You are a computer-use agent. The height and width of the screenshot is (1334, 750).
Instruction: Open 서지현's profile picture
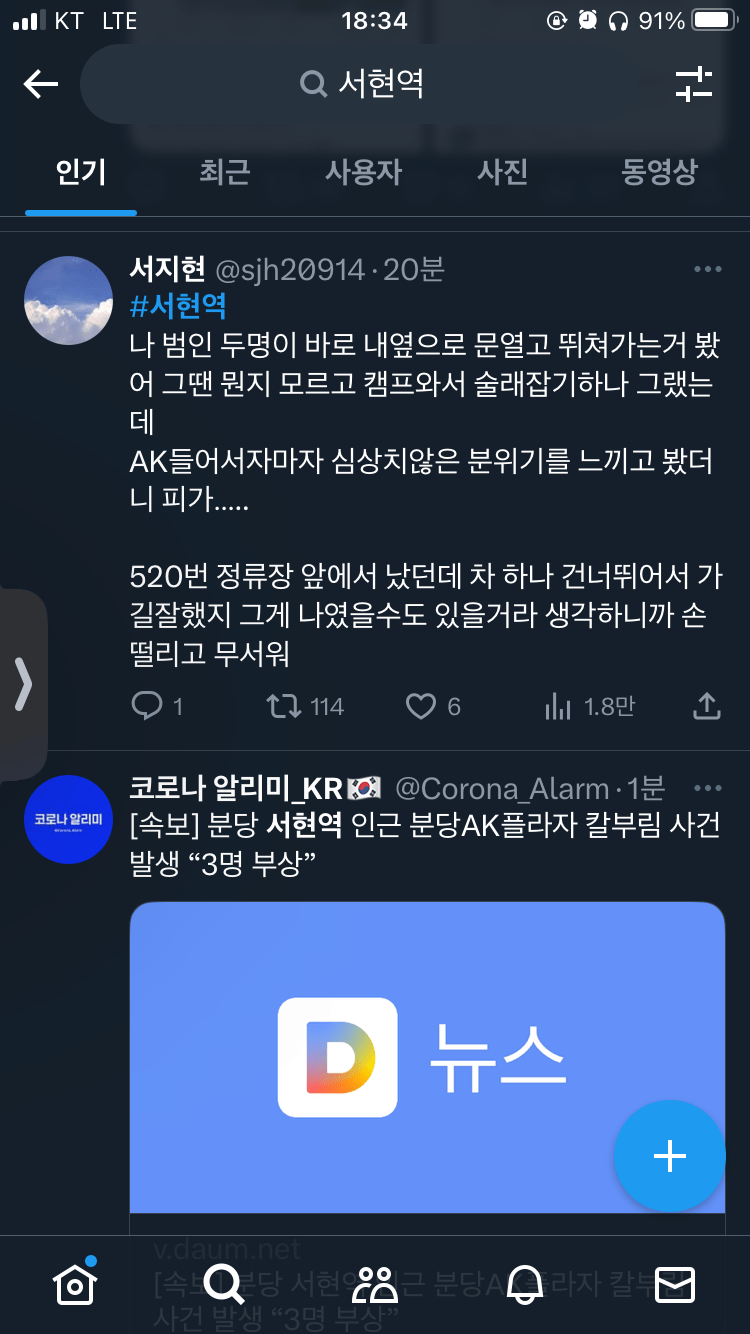tap(68, 301)
